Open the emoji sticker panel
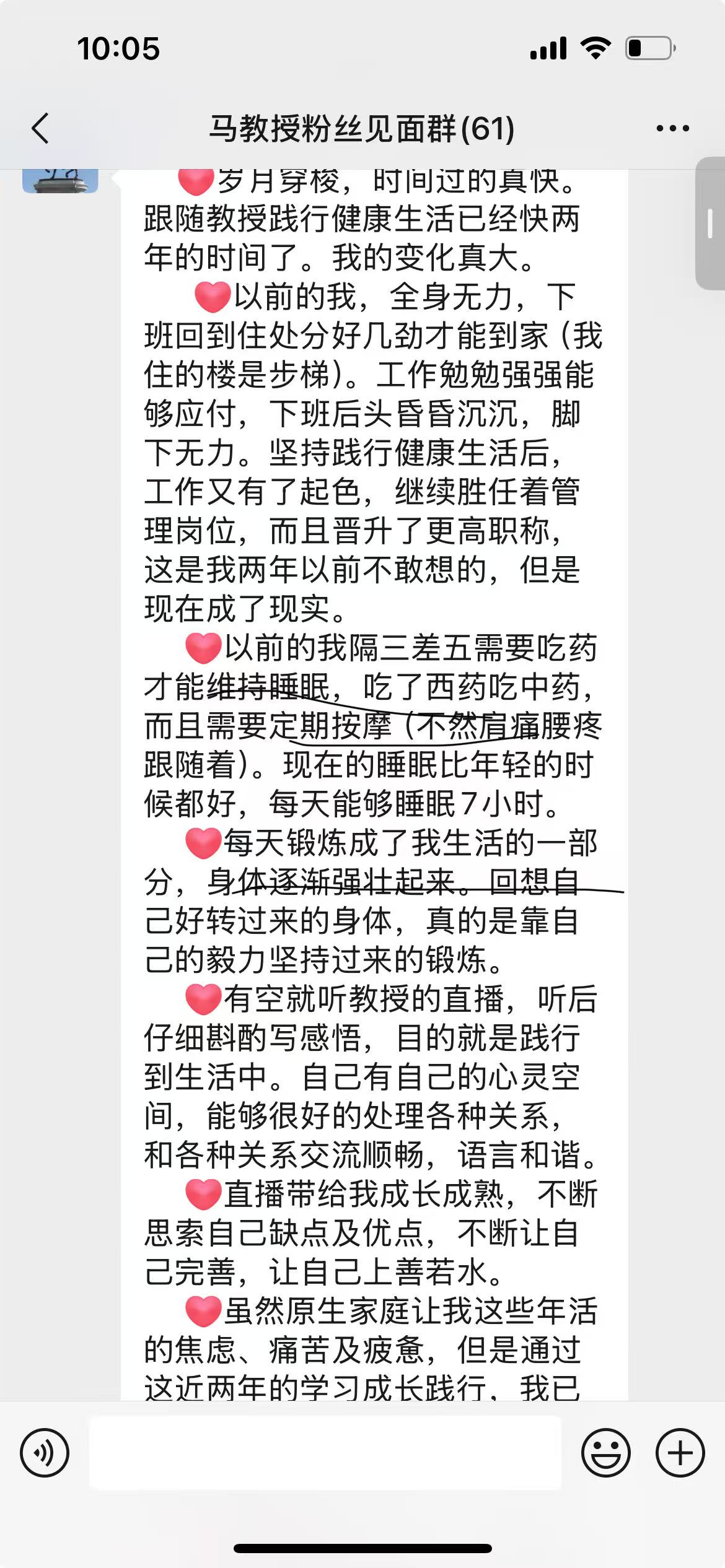The height and width of the screenshot is (1568, 725). point(606,1453)
